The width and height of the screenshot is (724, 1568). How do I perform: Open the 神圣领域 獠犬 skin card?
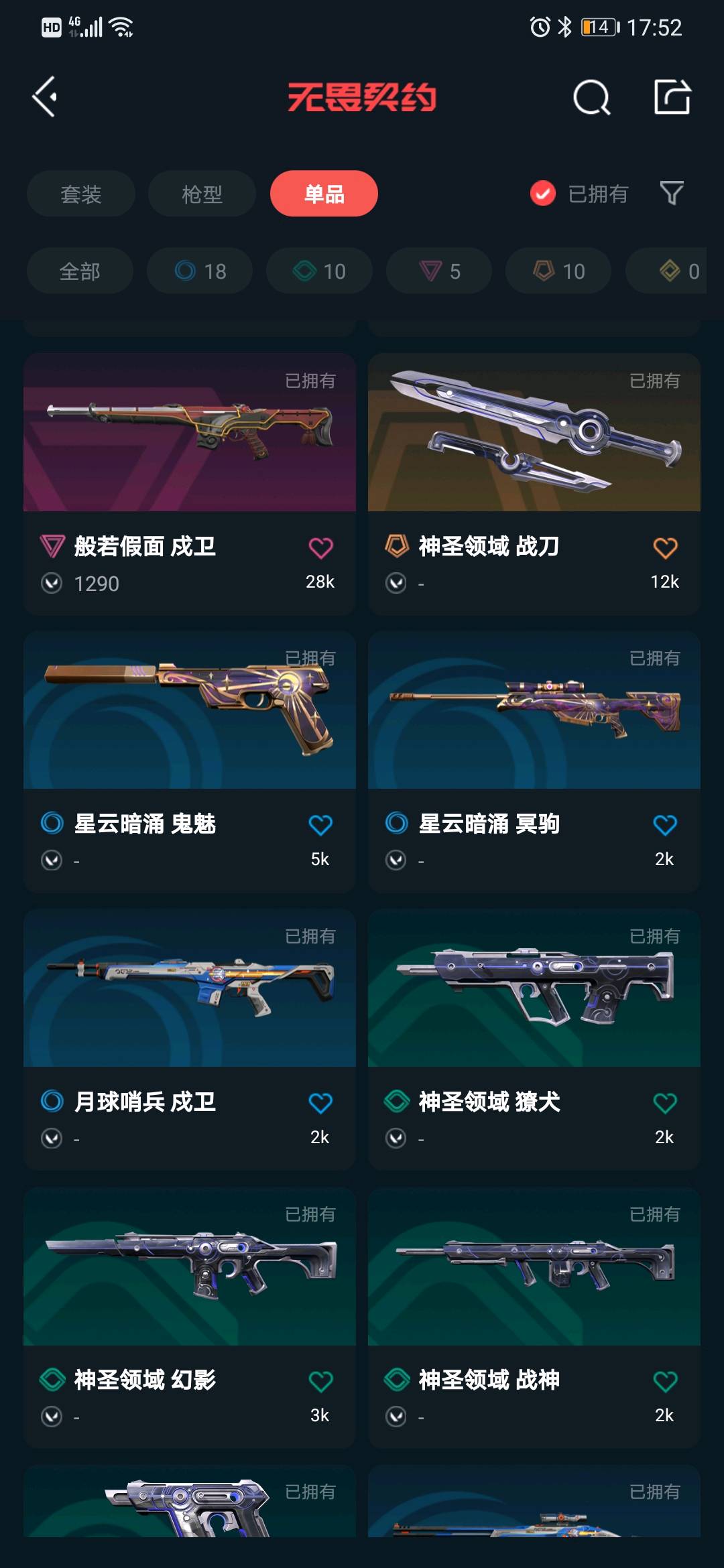pos(534,1039)
